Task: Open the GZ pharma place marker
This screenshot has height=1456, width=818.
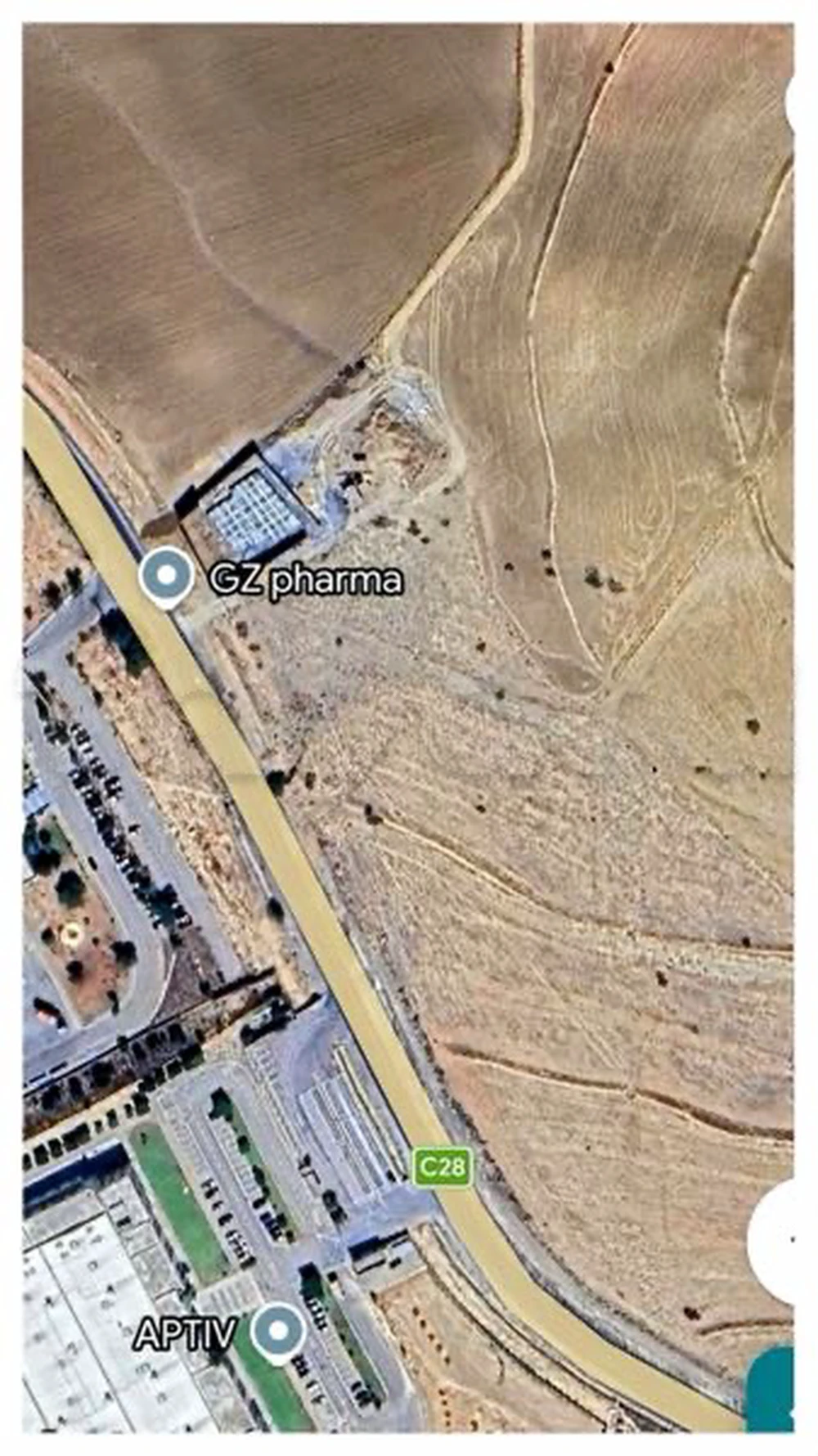Action: pos(167,577)
